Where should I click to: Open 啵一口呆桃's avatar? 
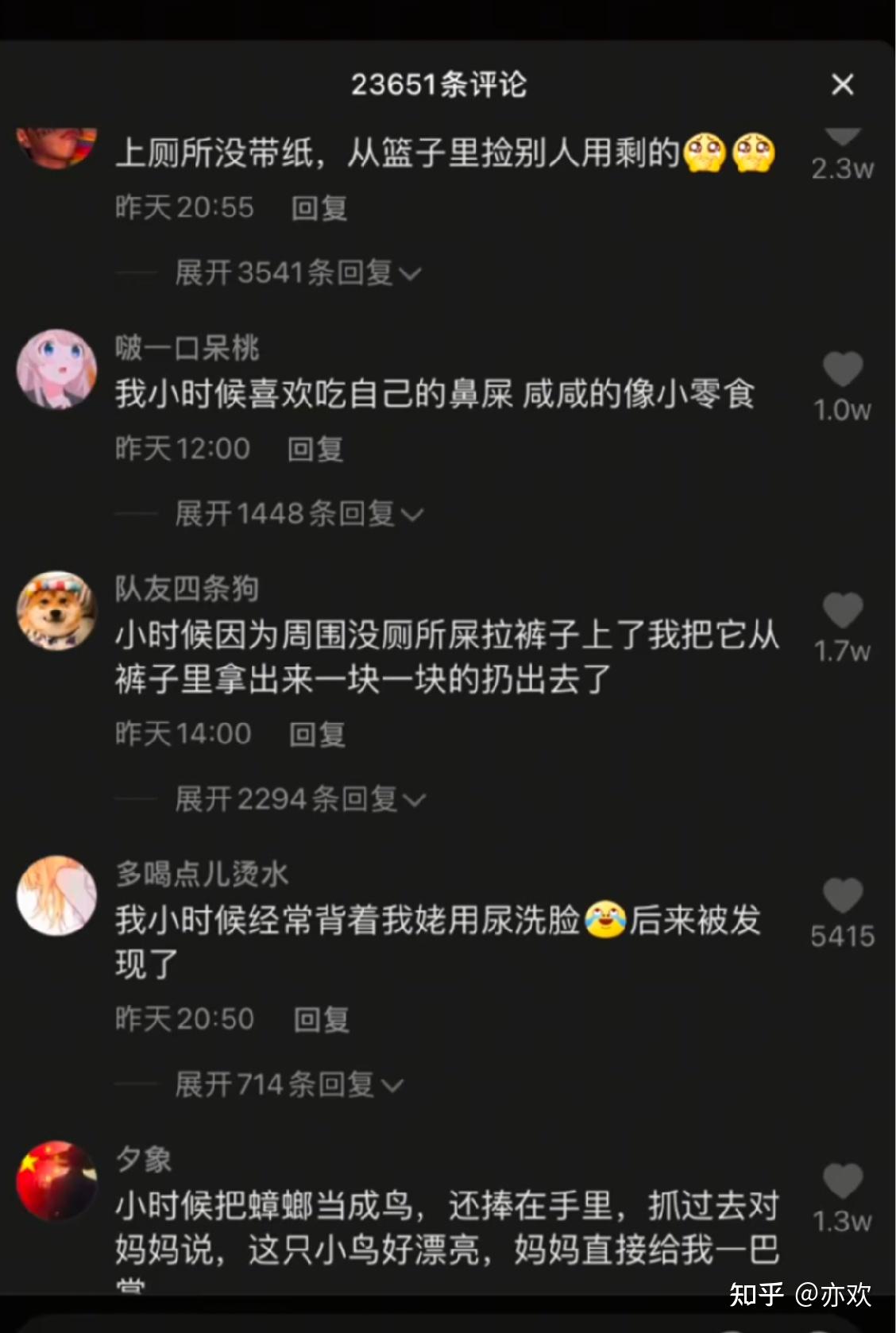56,369
